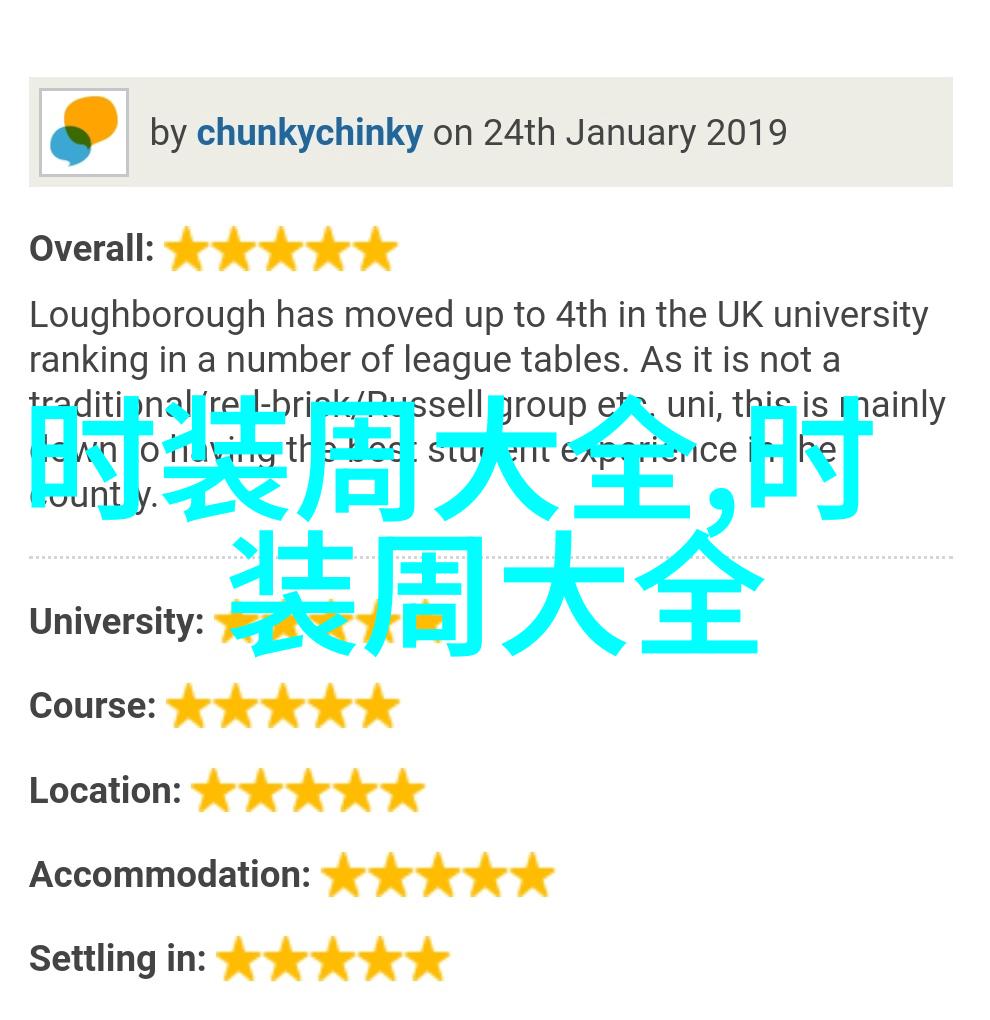The height and width of the screenshot is (1020, 990).
Task: Tap the reviewer's speech-bubble avatar
Action: pyautogui.click(x=84, y=132)
